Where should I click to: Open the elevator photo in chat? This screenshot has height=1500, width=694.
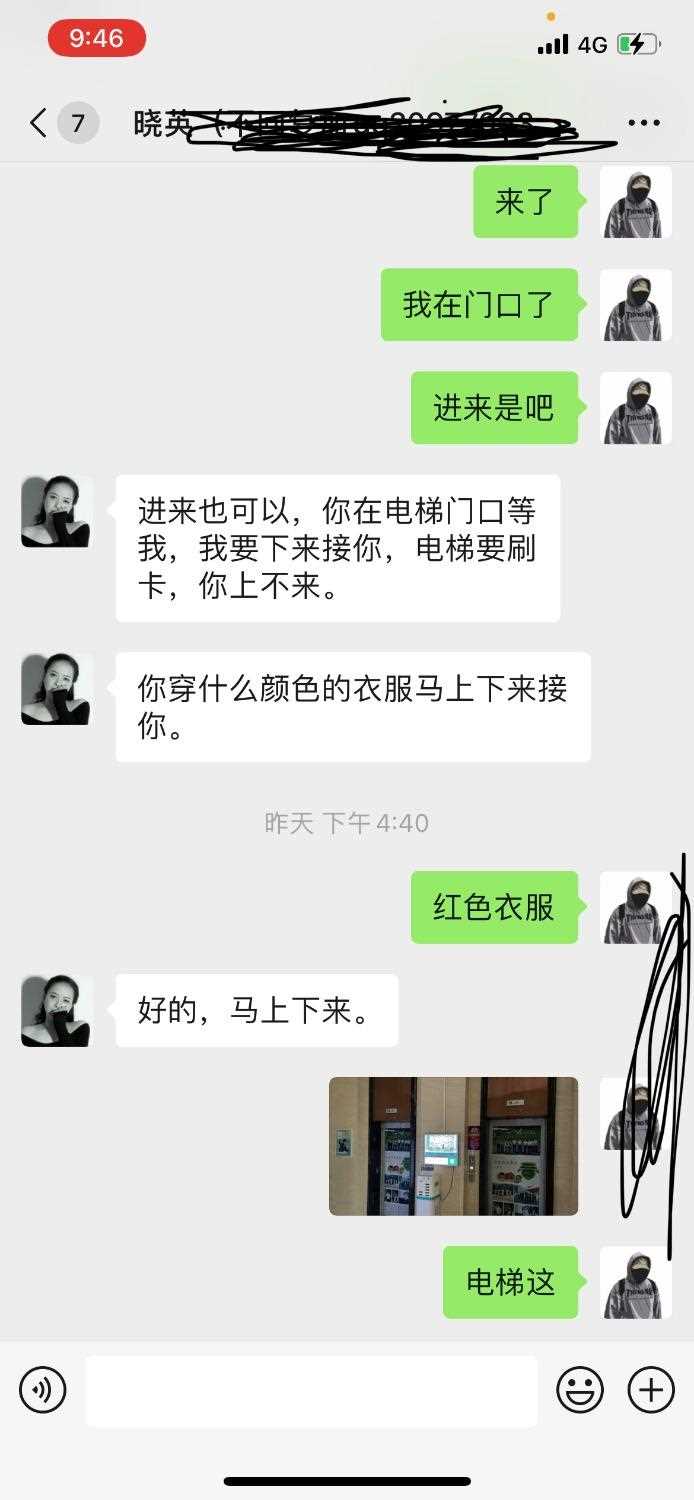453,1146
